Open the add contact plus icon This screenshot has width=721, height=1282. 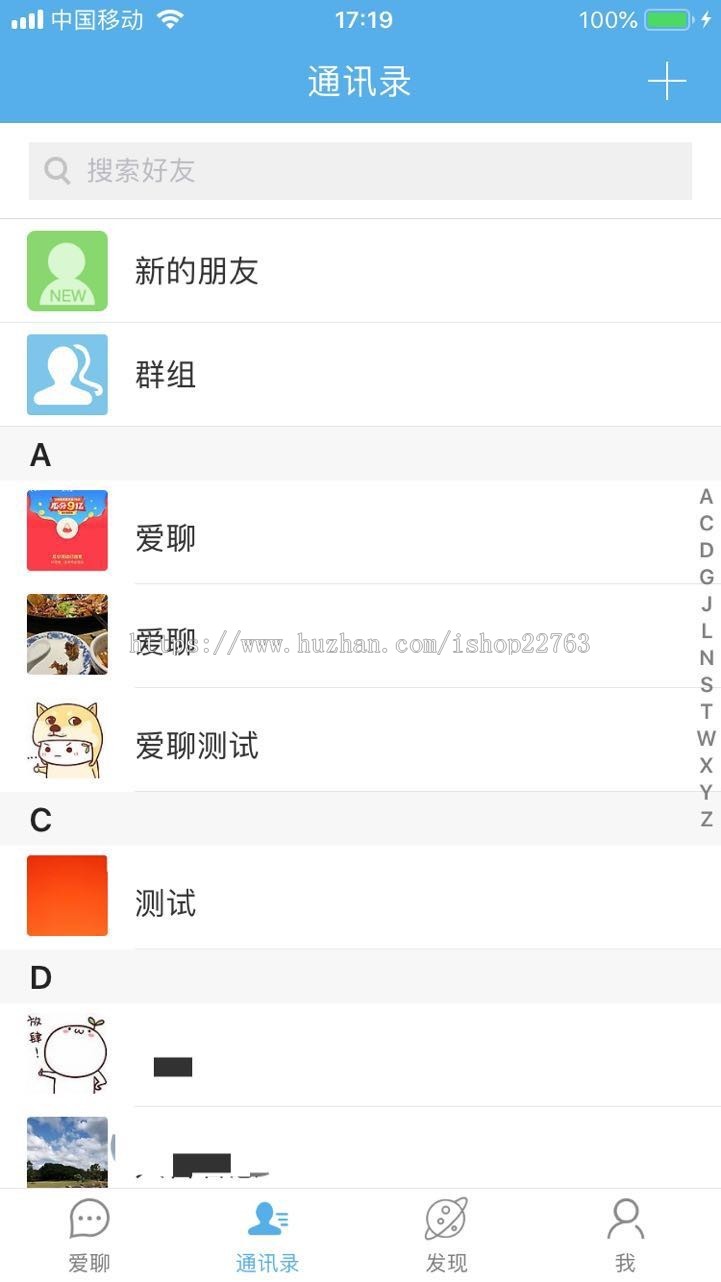click(666, 80)
